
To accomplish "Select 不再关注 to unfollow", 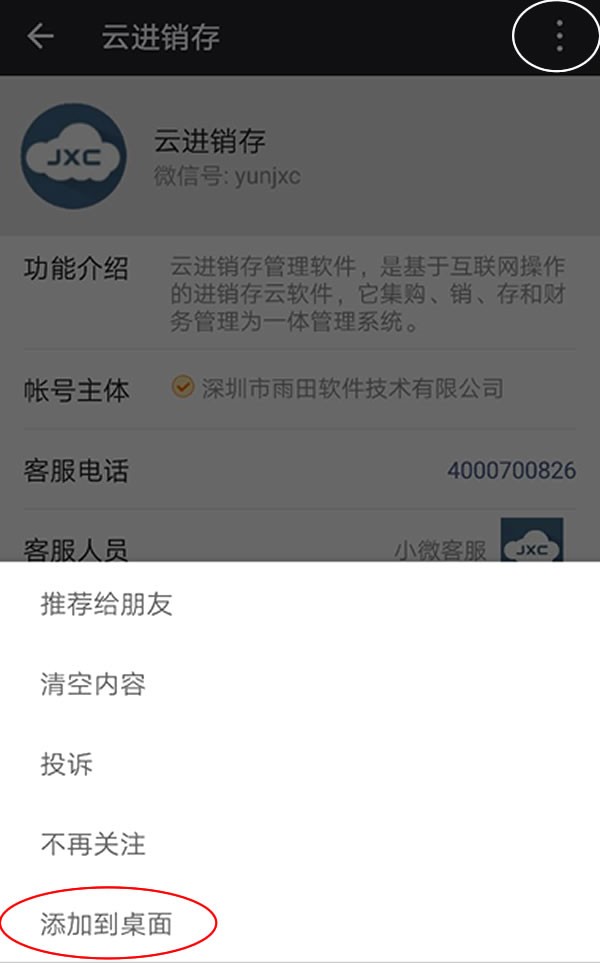I will [300, 844].
